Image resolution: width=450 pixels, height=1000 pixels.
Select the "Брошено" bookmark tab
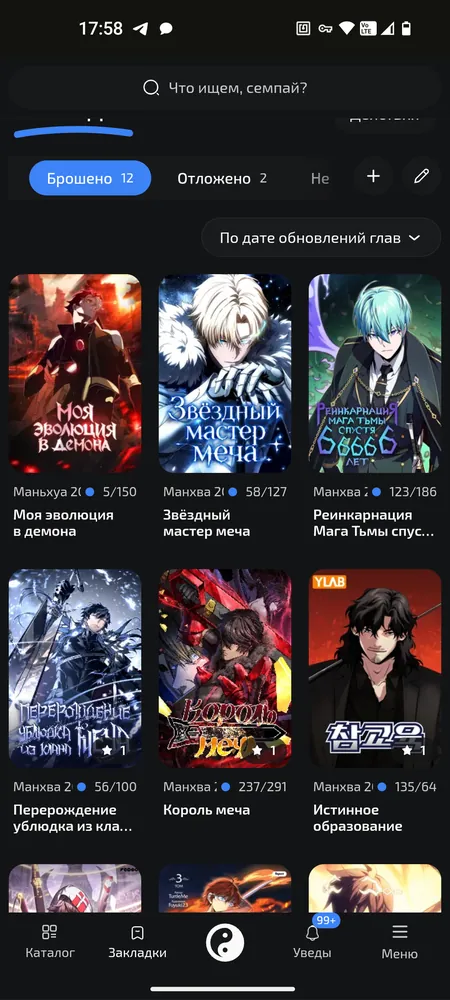90,178
